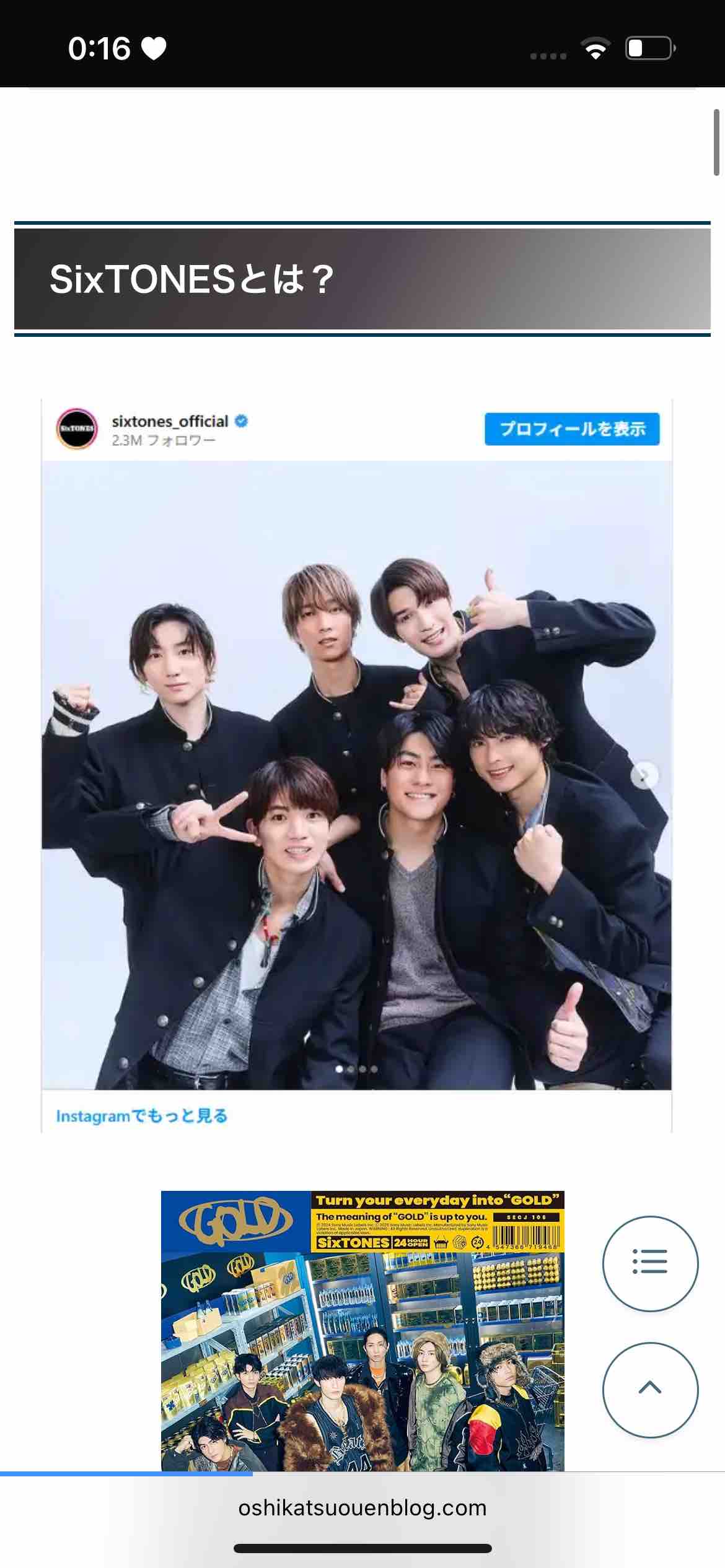Screen dimensions: 725x1568
Task: Open the sixtones_official Instagram account name
Action: point(170,421)
